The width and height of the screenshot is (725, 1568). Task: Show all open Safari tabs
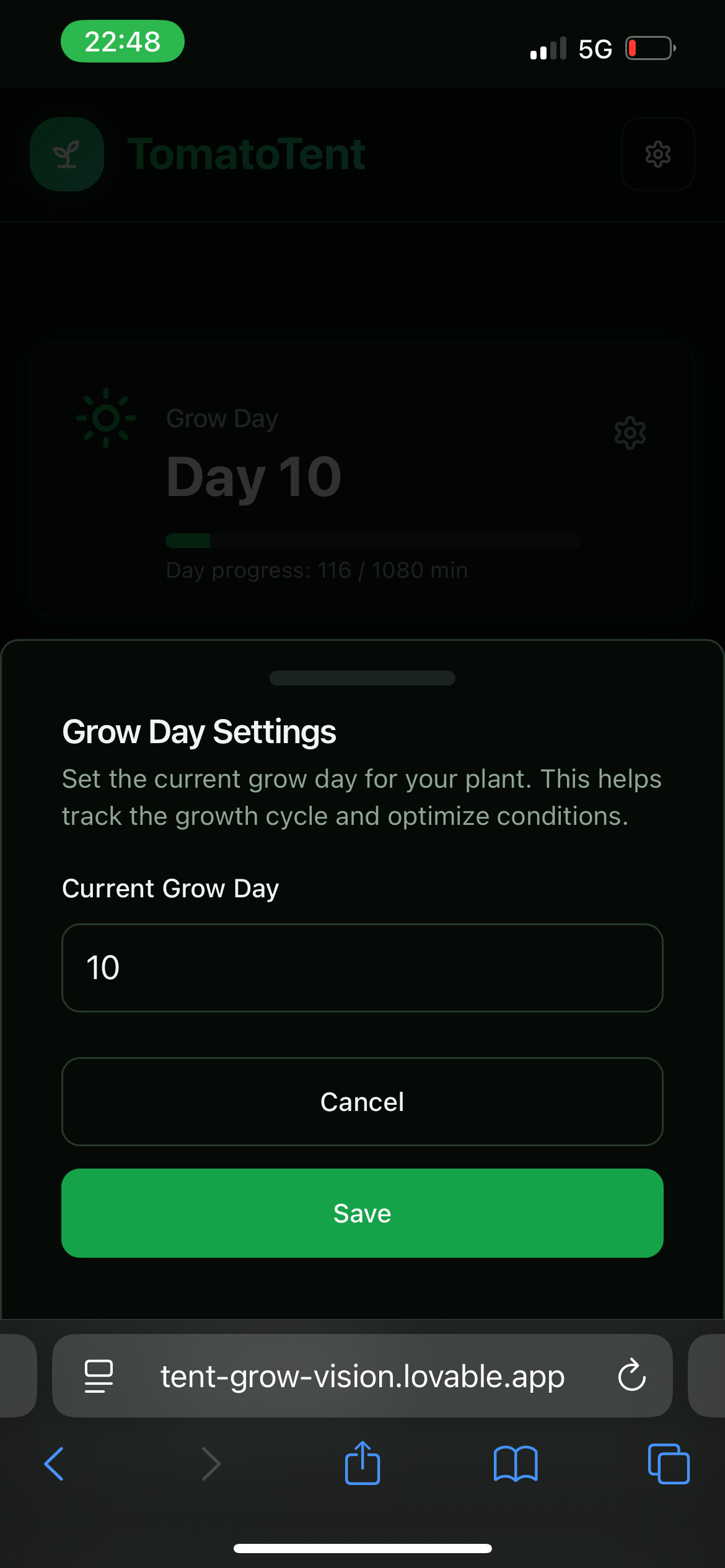(668, 1464)
